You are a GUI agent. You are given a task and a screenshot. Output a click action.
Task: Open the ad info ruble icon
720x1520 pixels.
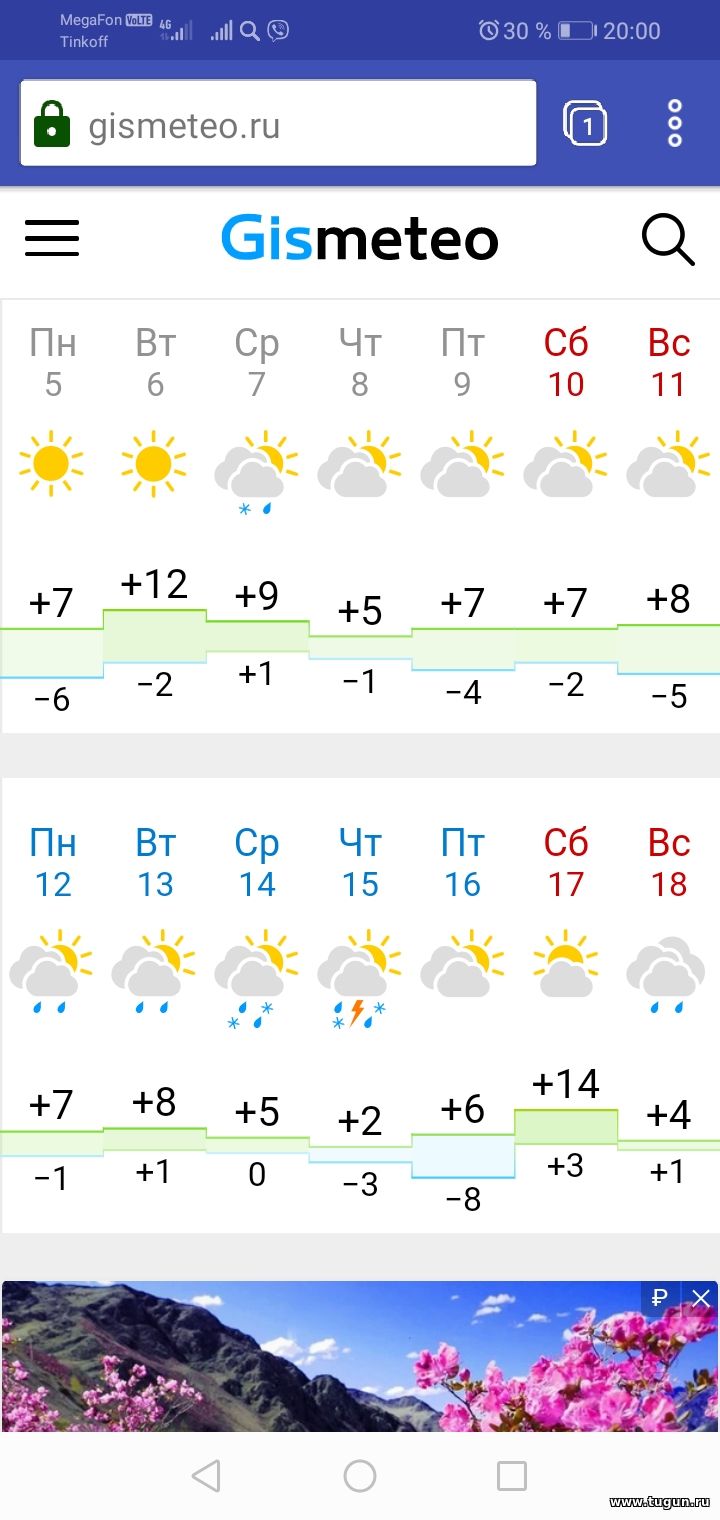tap(659, 1299)
